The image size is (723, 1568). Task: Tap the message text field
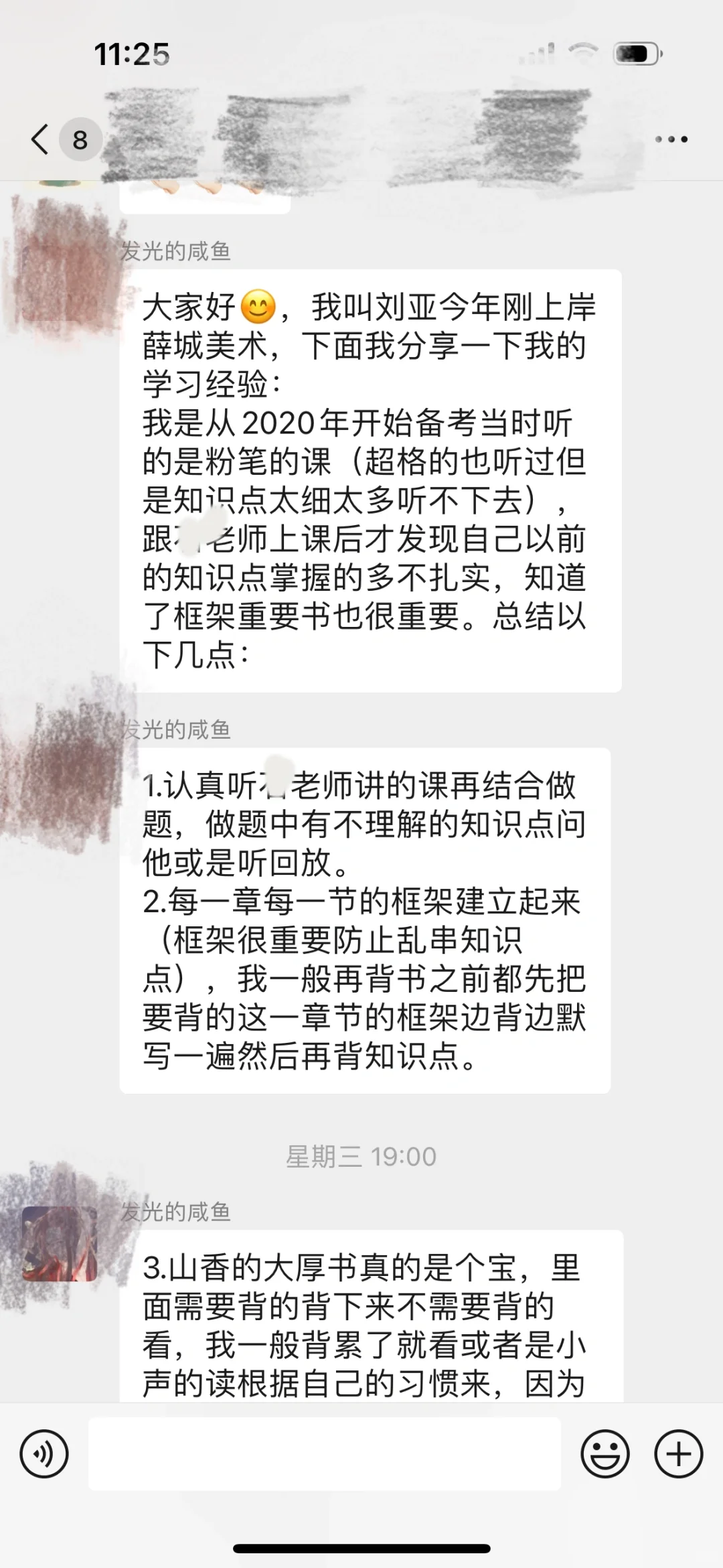click(325, 1454)
